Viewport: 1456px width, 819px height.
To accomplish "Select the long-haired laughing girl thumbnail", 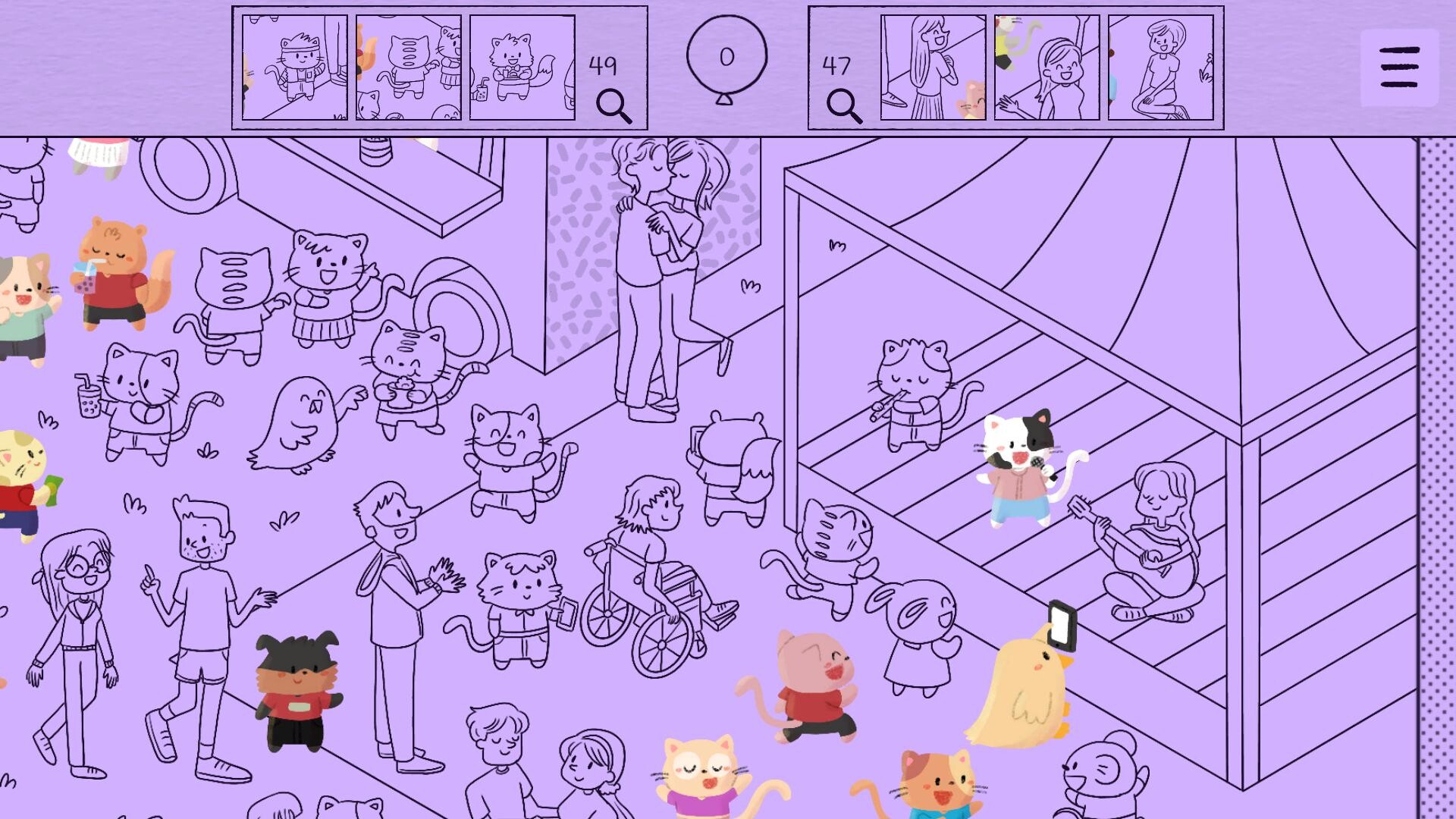I will (933, 67).
